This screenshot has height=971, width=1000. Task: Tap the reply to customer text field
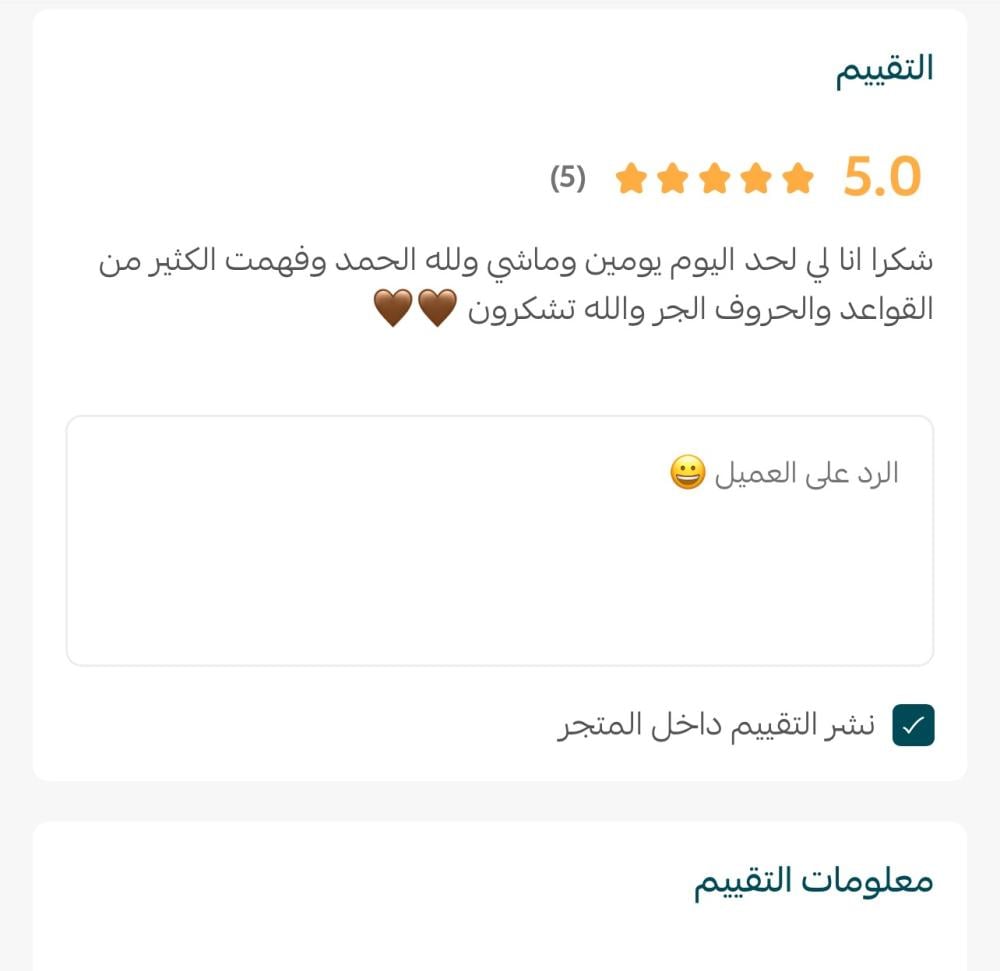click(500, 541)
